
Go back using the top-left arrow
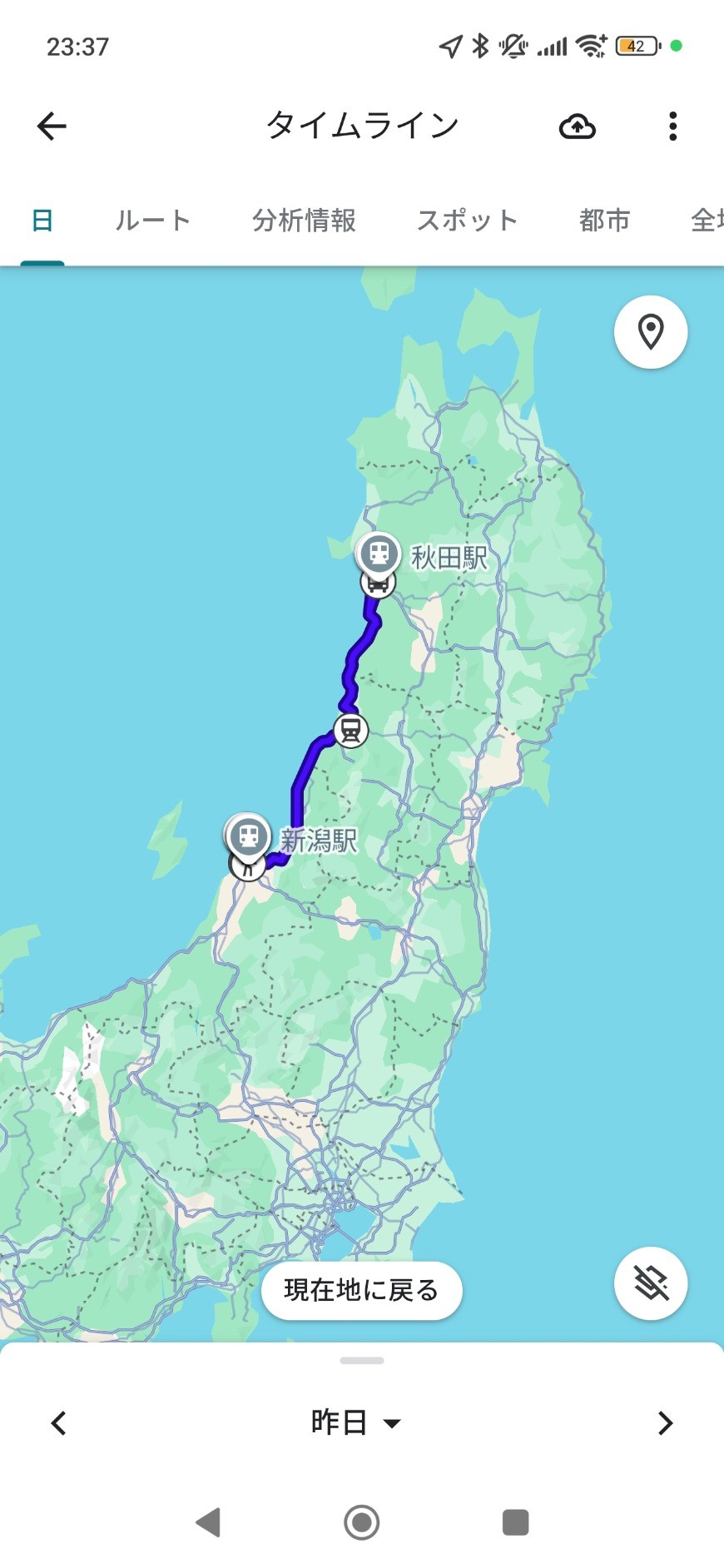click(x=52, y=127)
